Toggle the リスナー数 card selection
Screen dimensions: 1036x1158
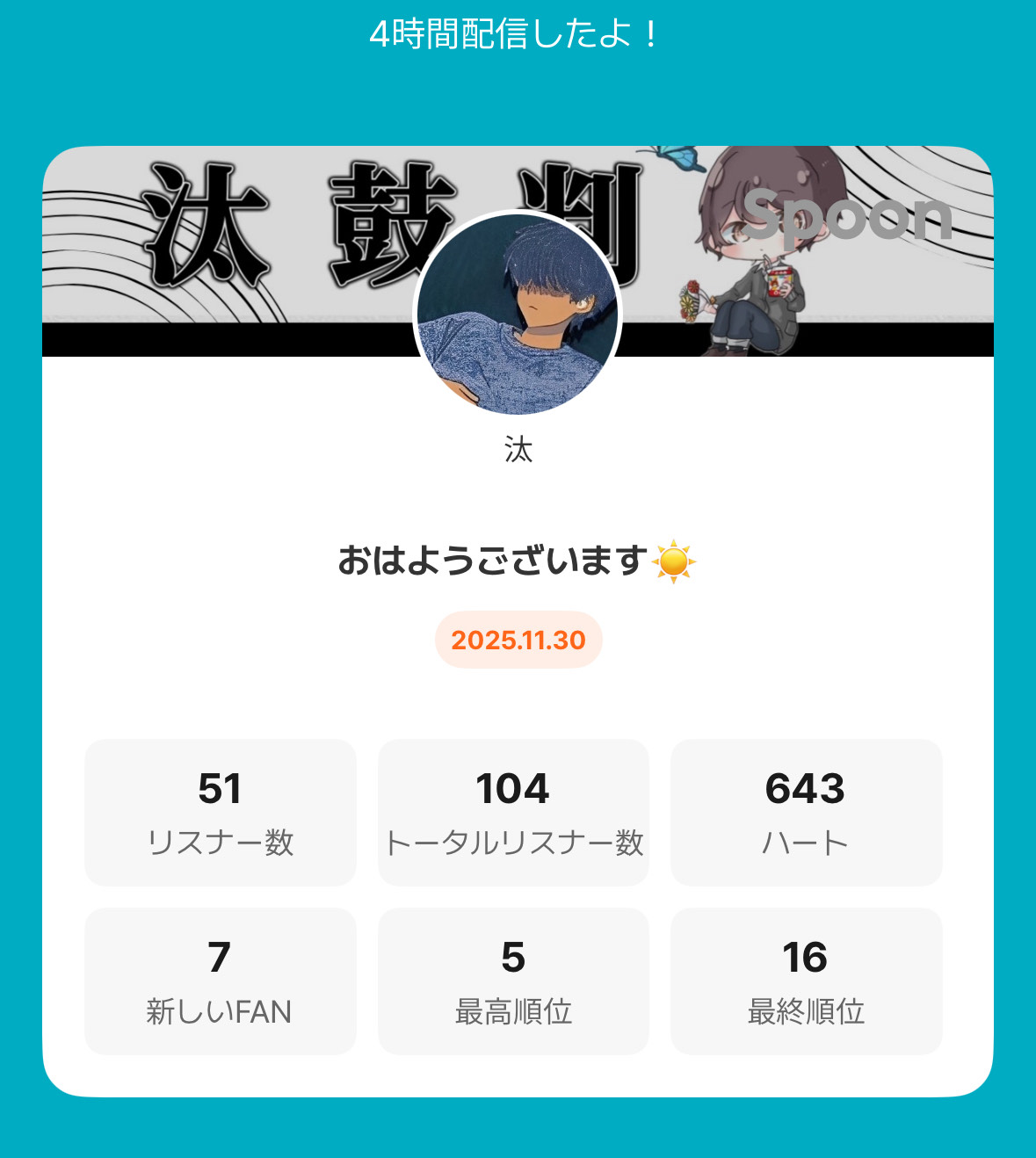(220, 812)
